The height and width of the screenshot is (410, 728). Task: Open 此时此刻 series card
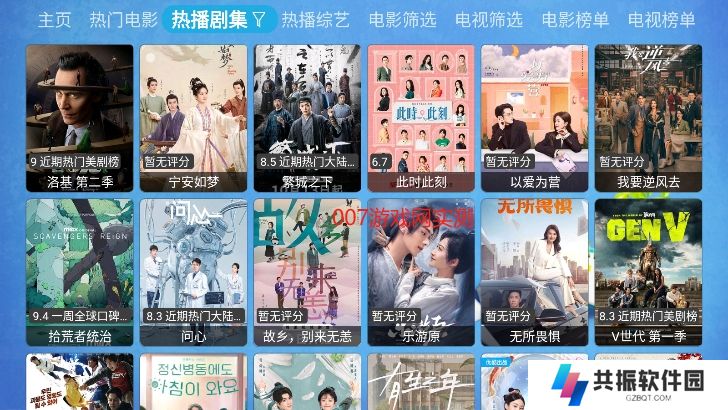point(420,115)
